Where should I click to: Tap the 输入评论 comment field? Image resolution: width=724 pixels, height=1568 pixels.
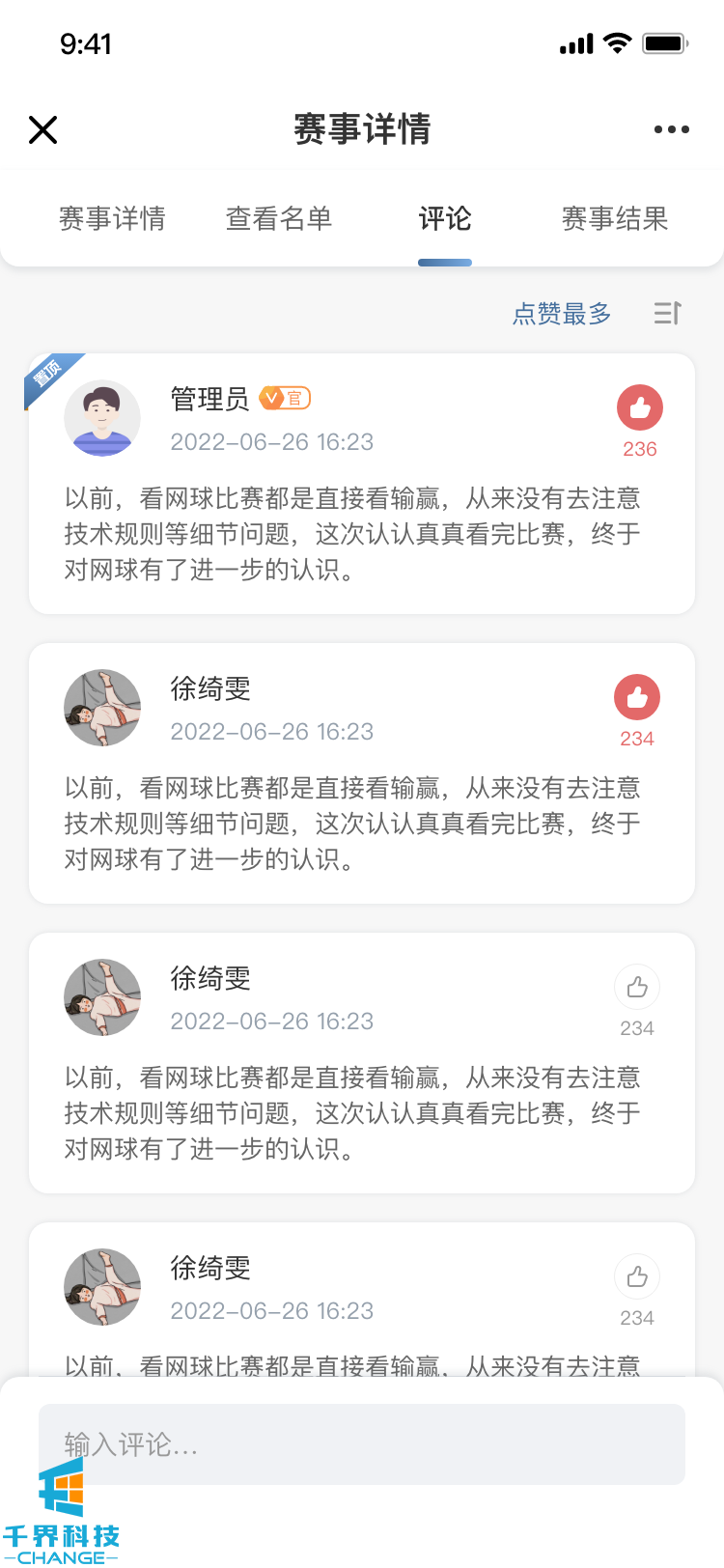coord(362,1443)
